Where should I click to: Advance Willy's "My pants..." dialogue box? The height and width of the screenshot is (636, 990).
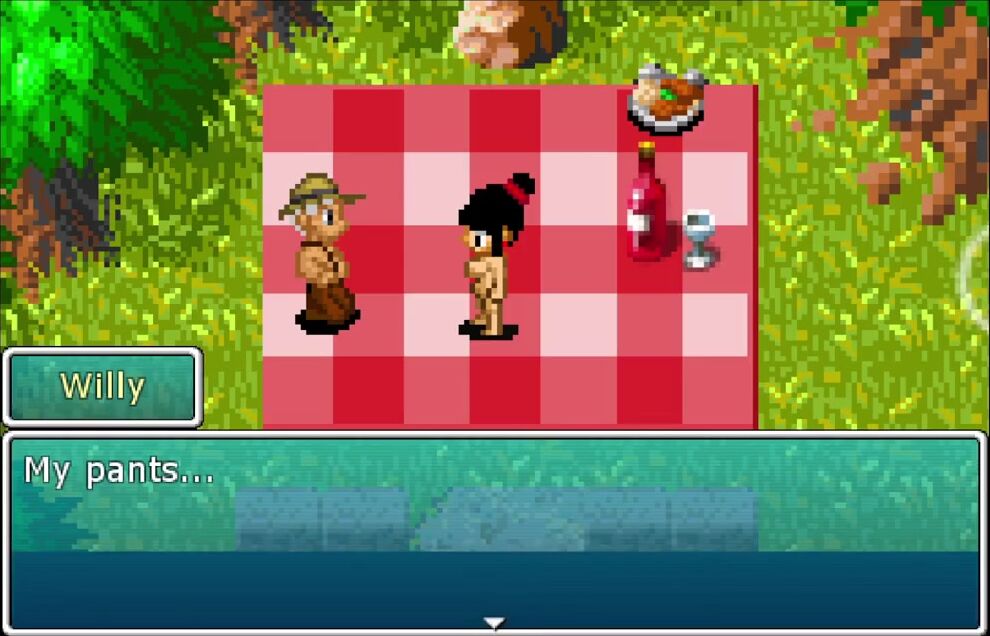[x=494, y=622]
